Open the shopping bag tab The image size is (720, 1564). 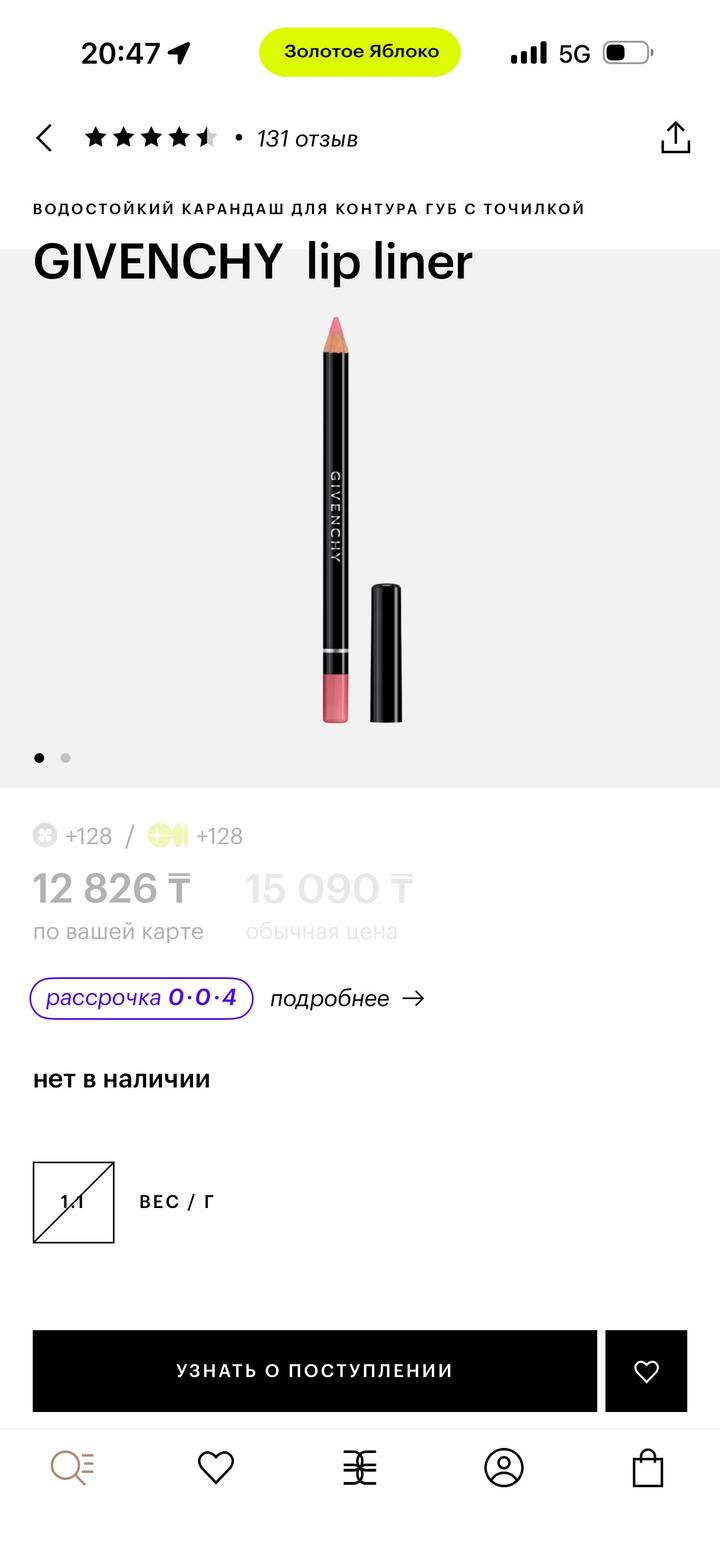(647, 1467)
